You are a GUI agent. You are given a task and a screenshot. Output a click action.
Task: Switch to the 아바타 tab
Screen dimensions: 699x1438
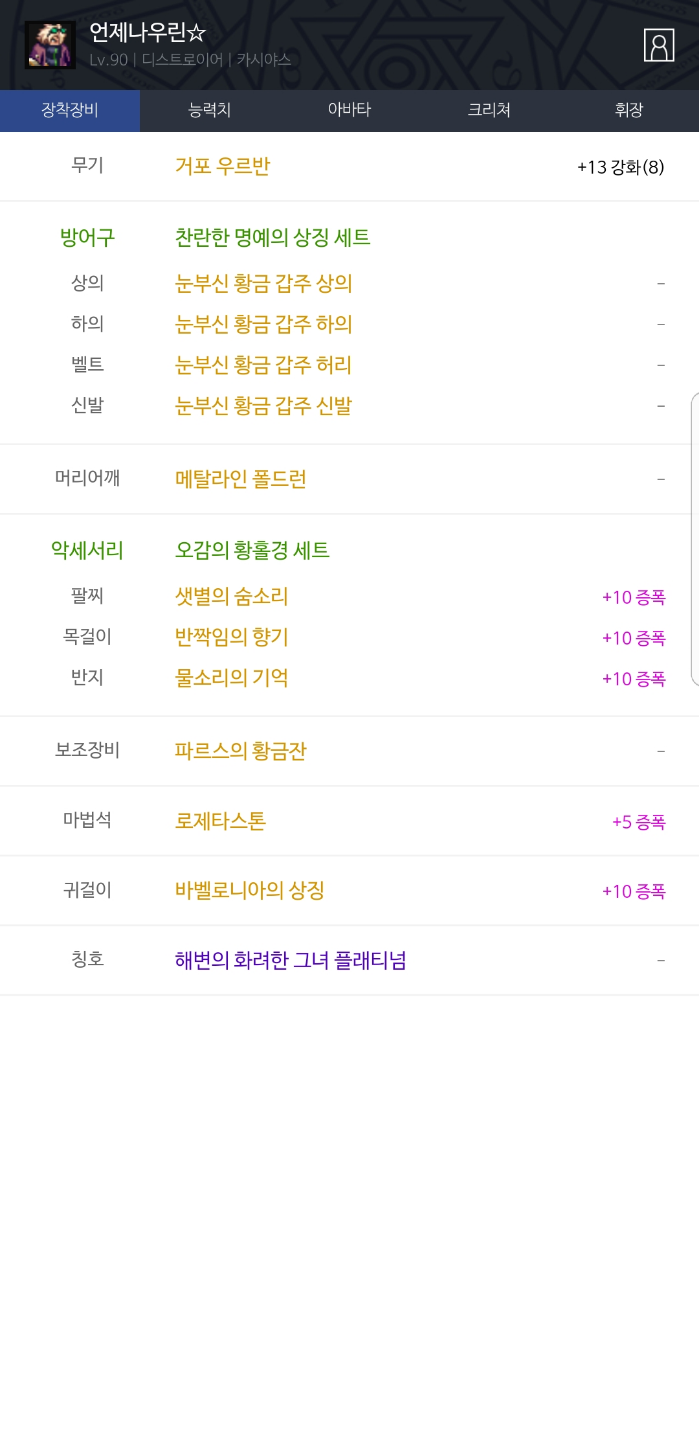tap(349, 111)
